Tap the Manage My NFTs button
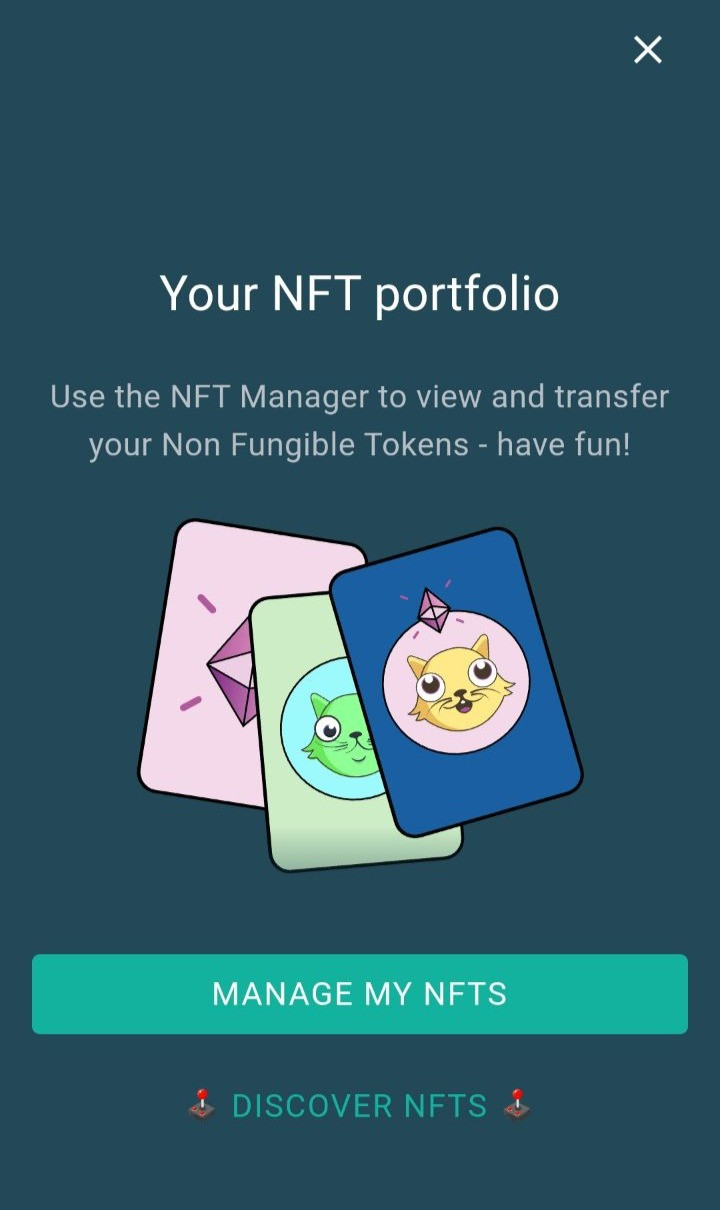This screenshot has width=720, height=1210. [360, 994]
